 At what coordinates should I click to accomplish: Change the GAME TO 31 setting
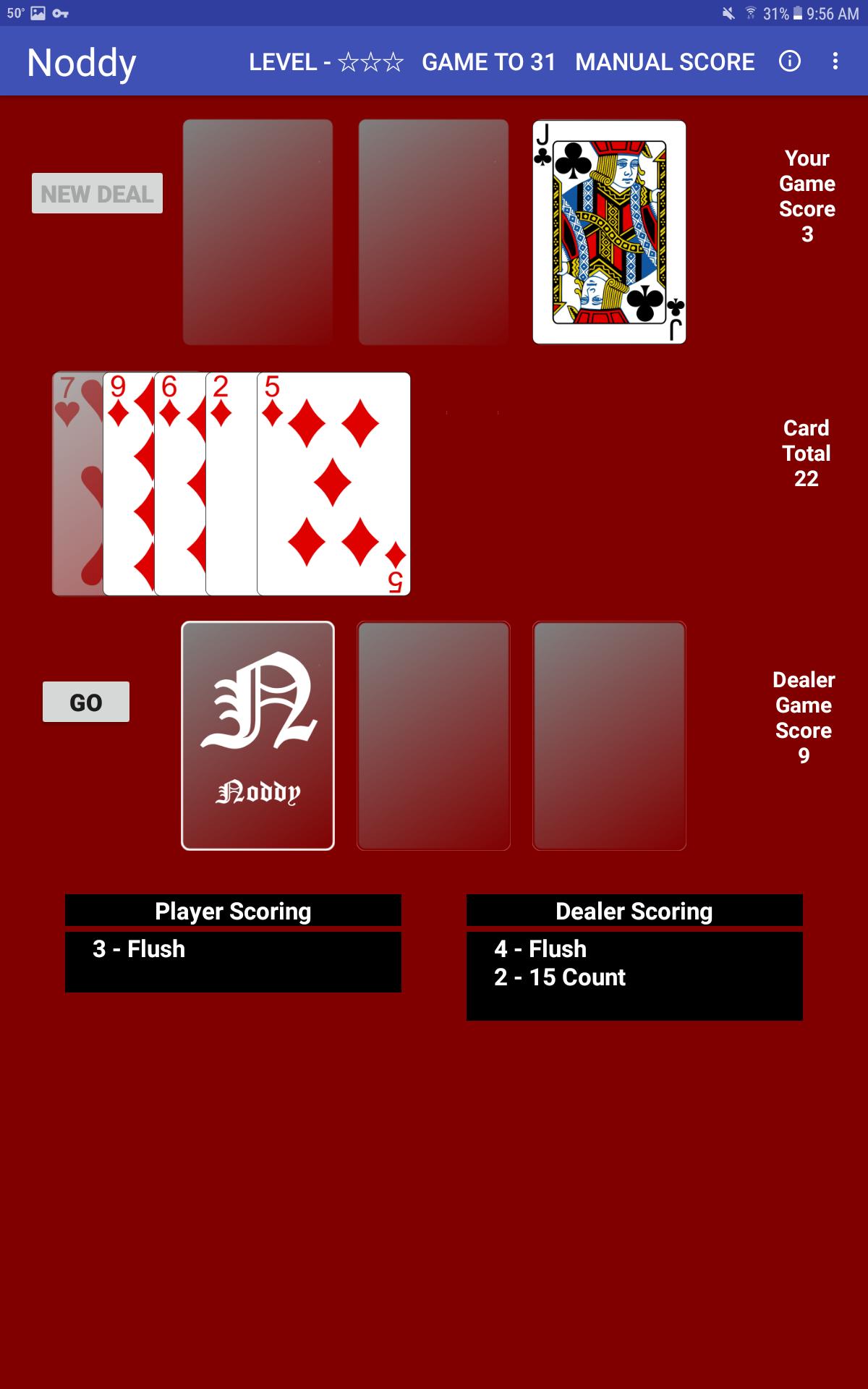click(x=488, y=62)
